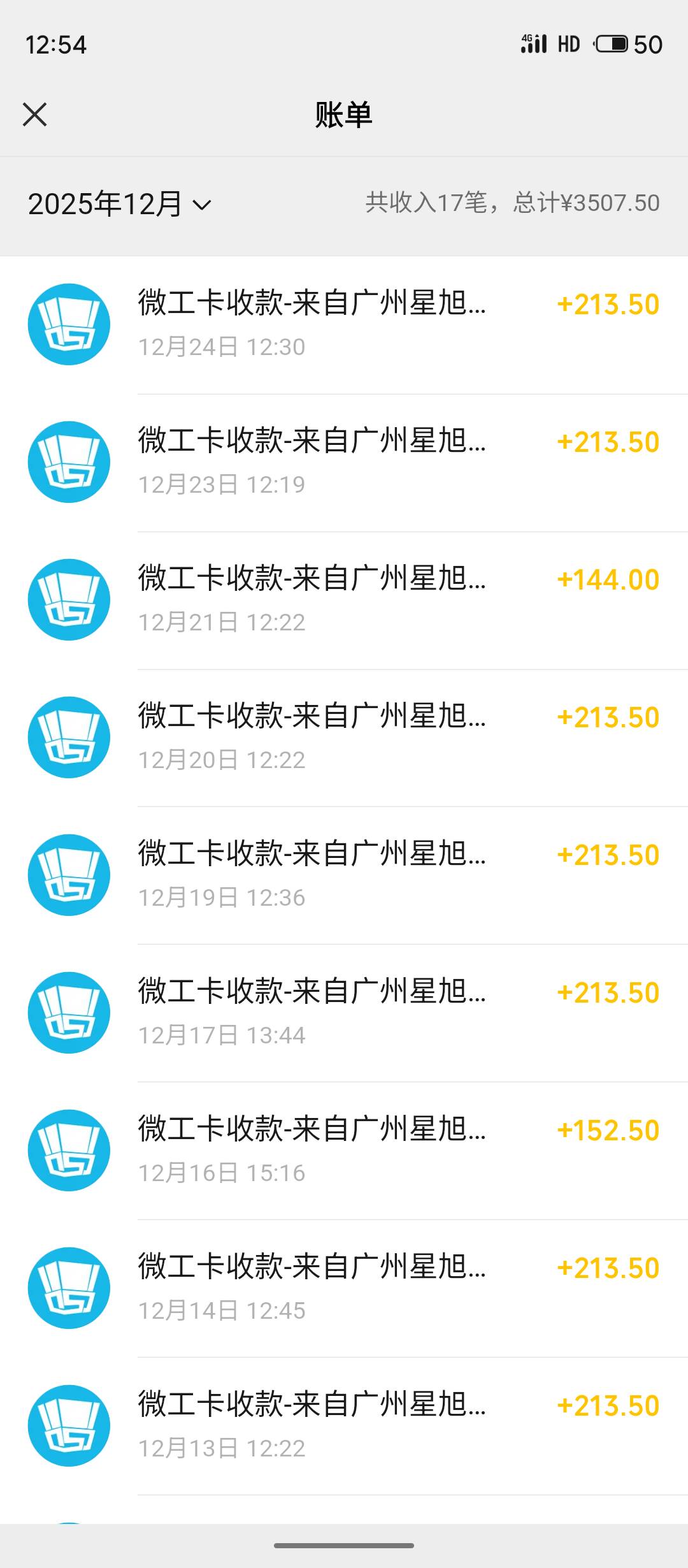This screenshot has width=688, height=1568.
Task: Select the 12月20日 12:22 income entry
Action: pos(344,738)
